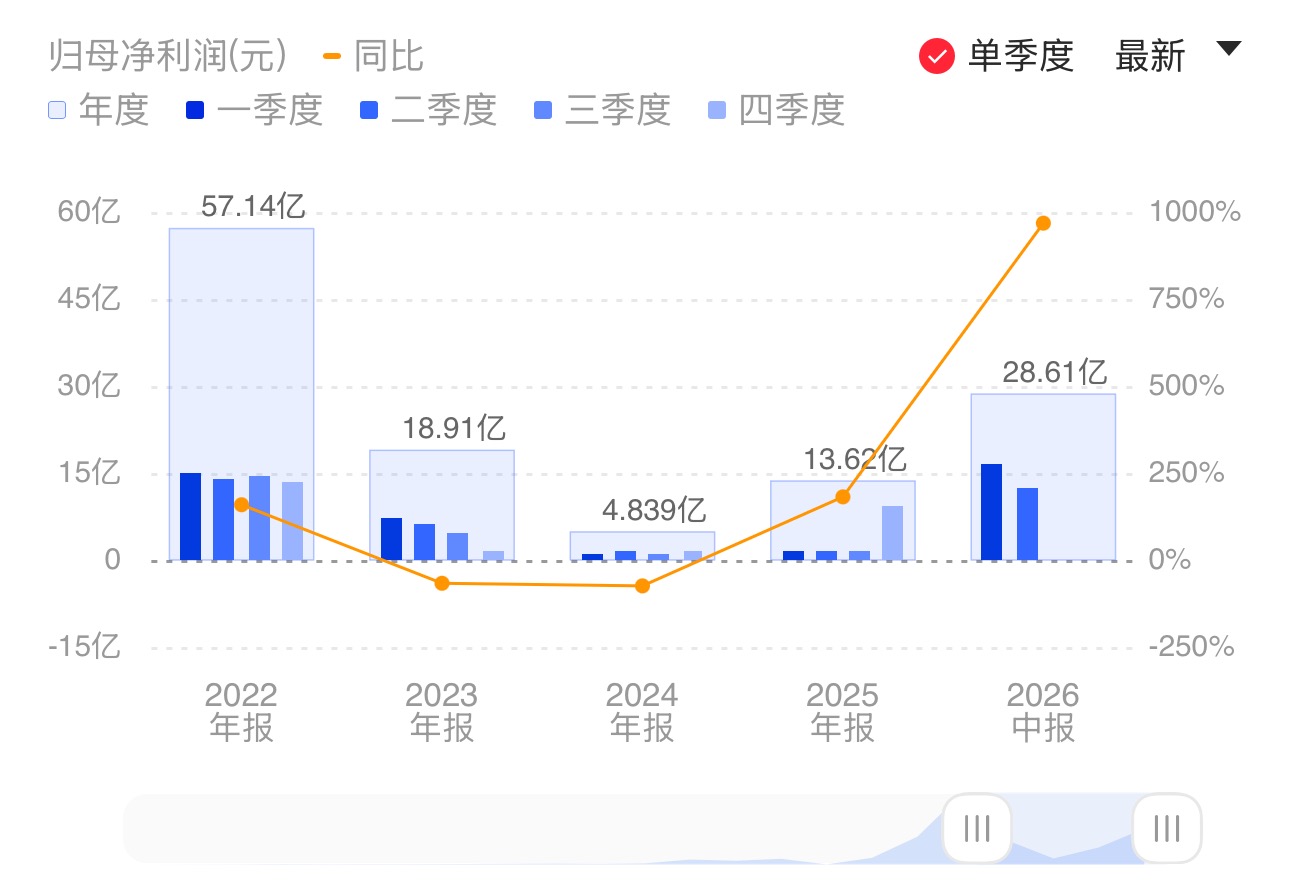Select the 2022 年报 bar showing 57.14亿
1290x884 pixels.
[241, 394]
